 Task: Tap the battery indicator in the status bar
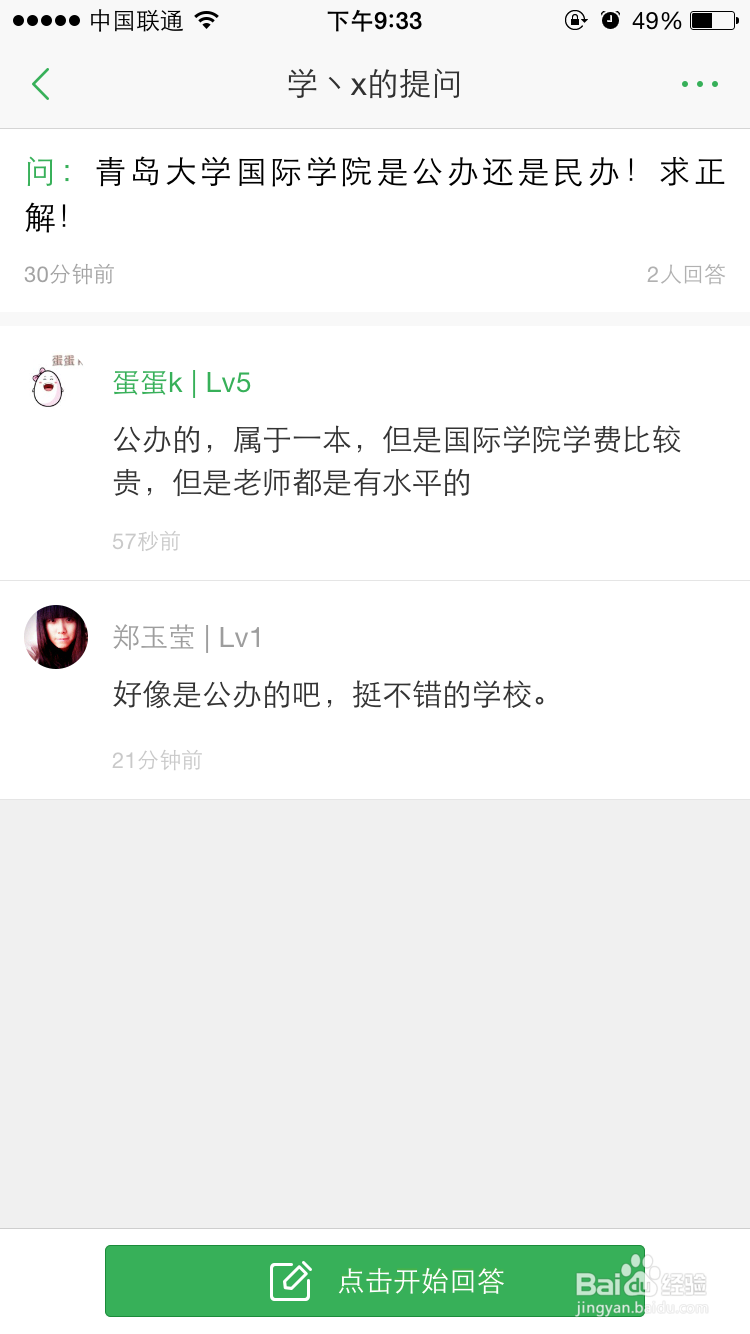click(x=710, y=18)
